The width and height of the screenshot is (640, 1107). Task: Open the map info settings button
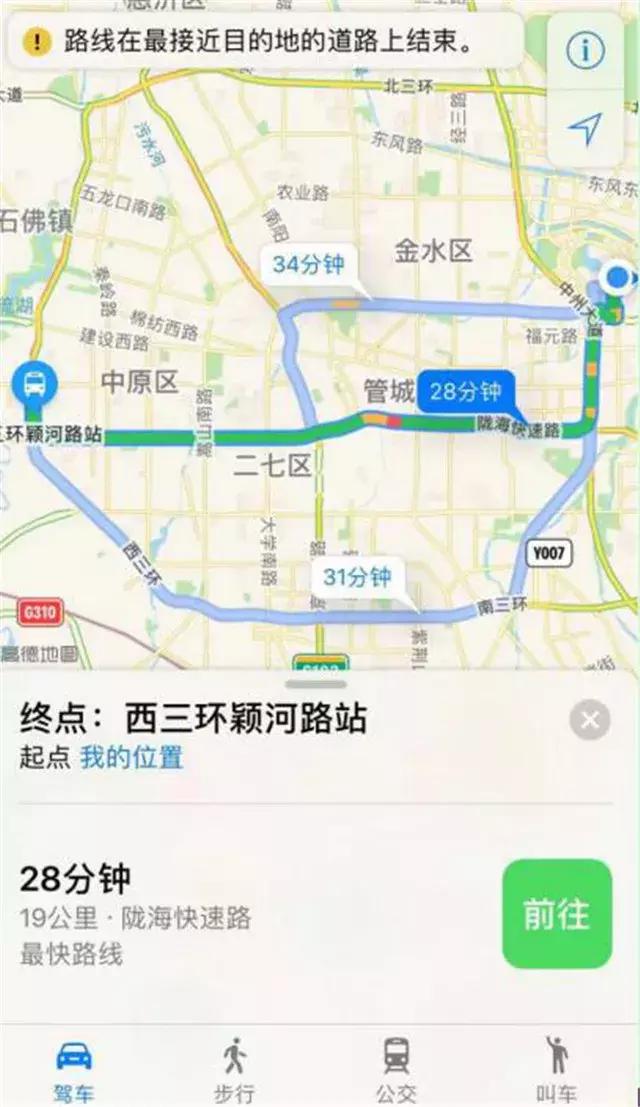pos(586,50)
